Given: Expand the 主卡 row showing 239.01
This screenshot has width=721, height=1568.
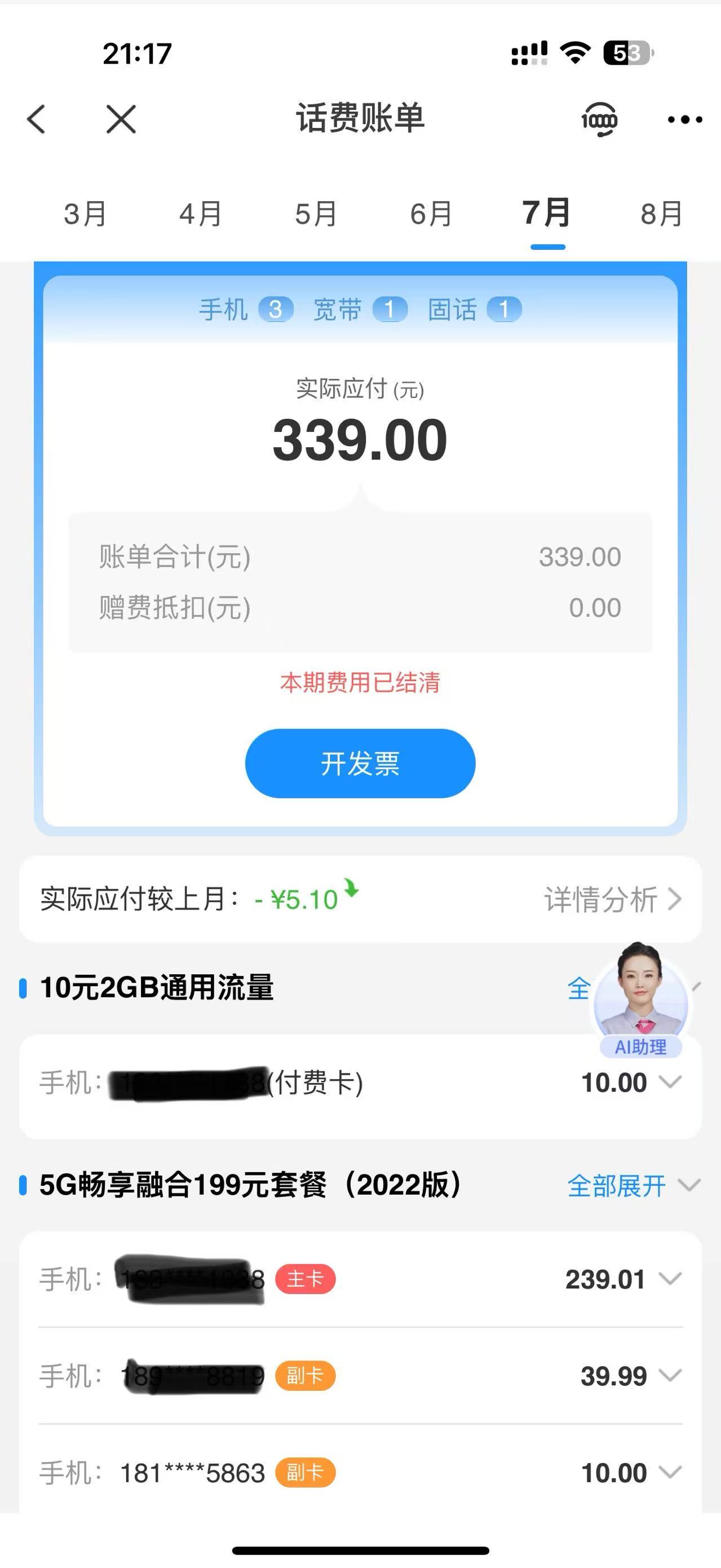Looking at the screenshot, I should click(x=670, y=1279).
